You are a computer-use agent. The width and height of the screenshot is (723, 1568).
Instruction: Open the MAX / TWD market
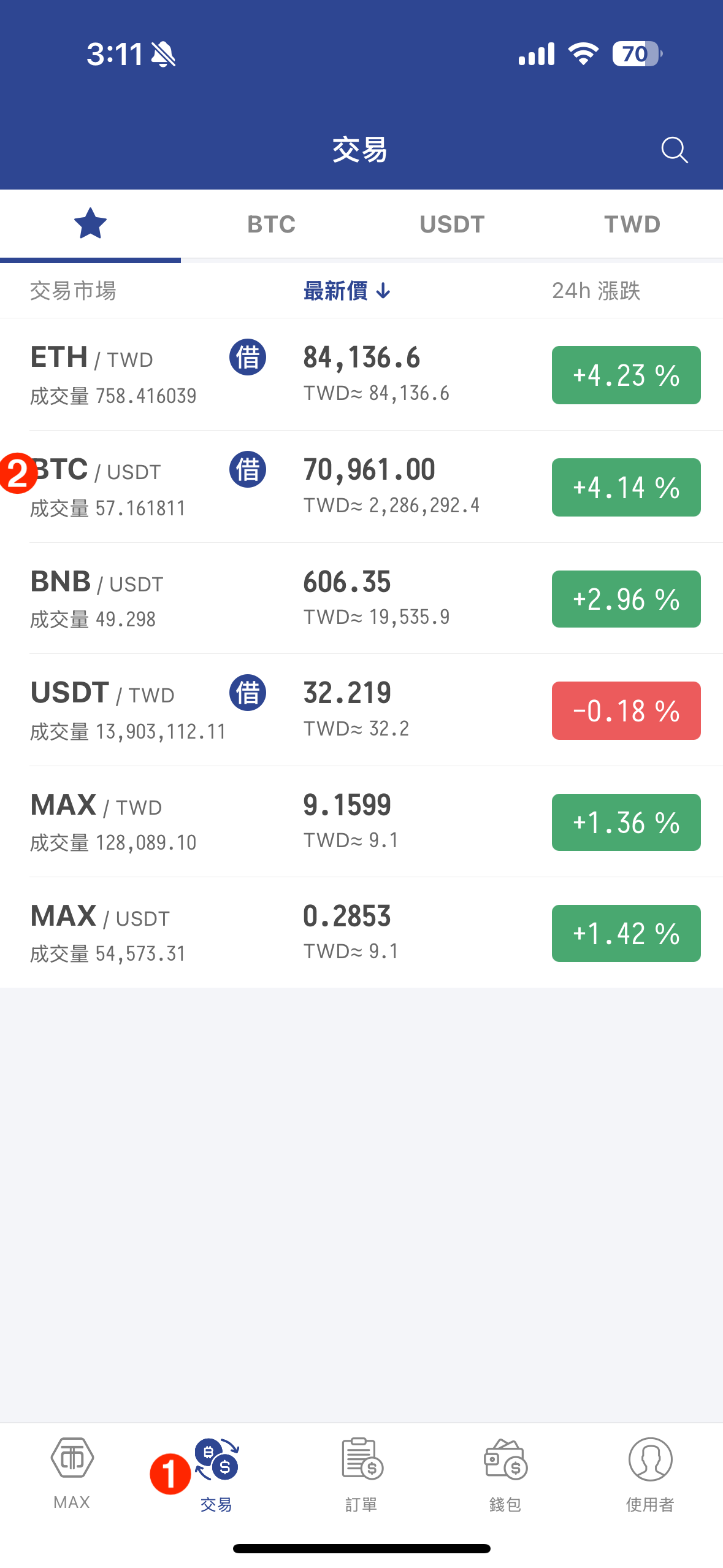click(x=361, y=822)
